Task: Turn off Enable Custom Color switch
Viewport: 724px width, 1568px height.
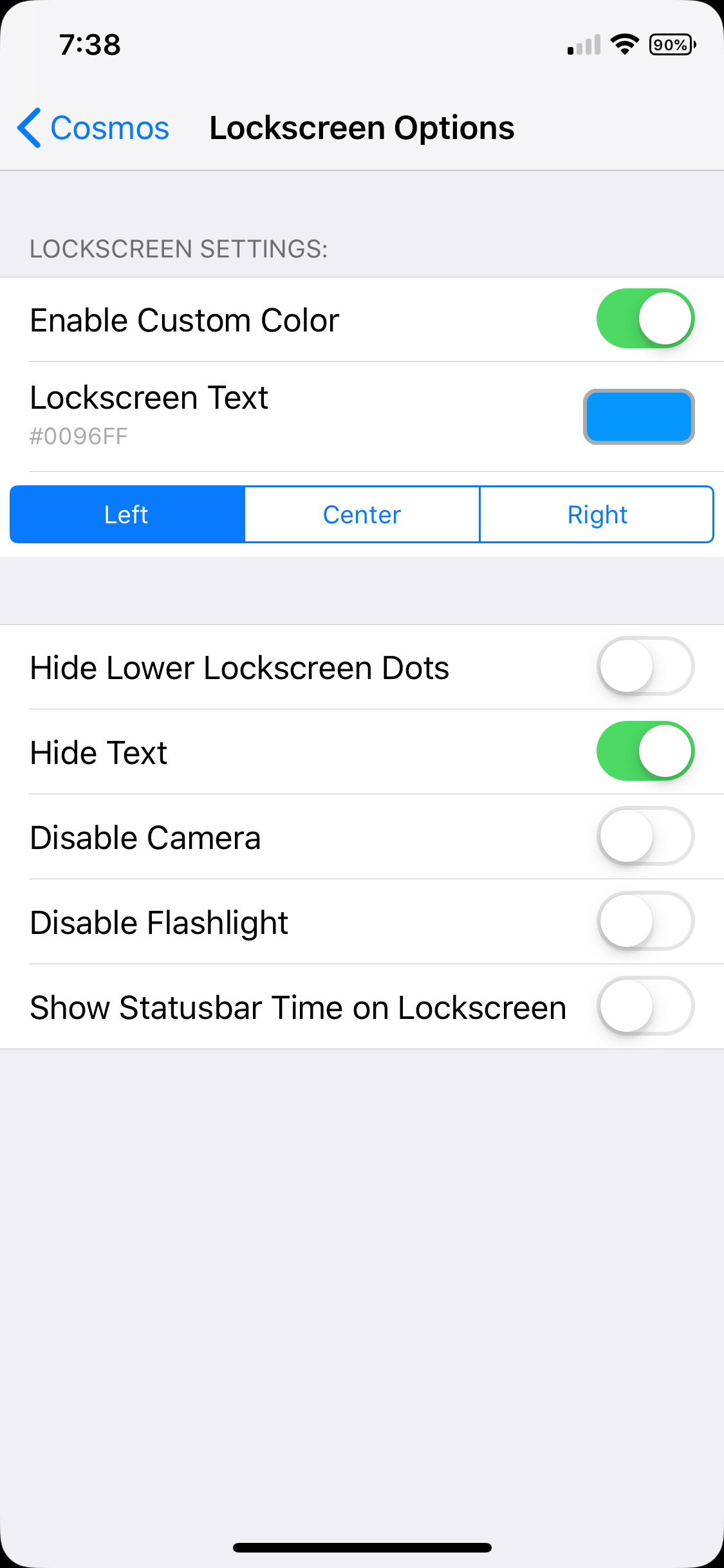Action: 645,319
